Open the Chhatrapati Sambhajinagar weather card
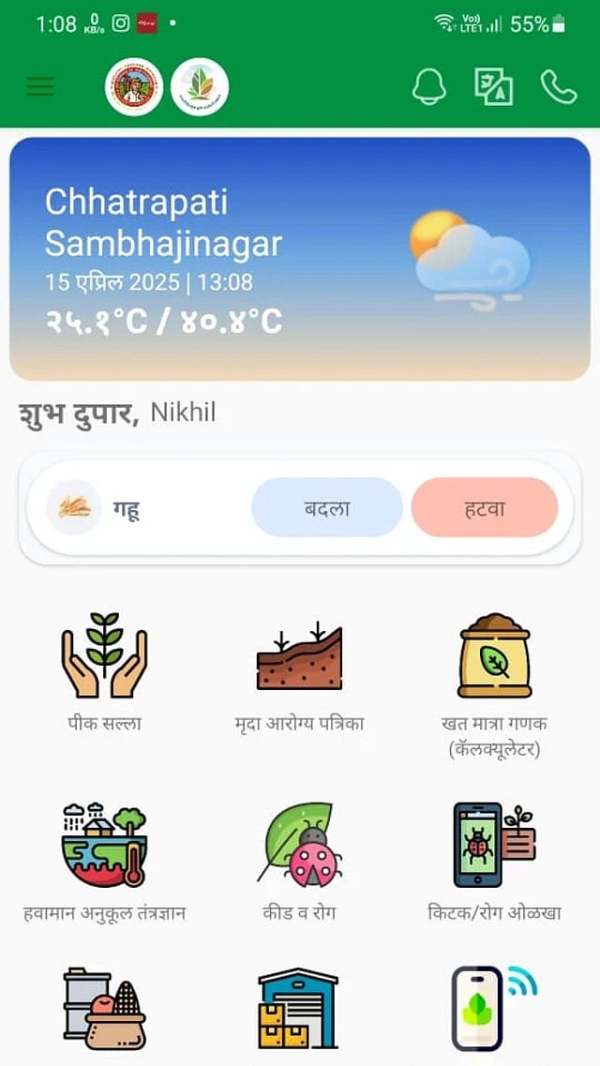 pyautogui.click(x=299, y=259)
